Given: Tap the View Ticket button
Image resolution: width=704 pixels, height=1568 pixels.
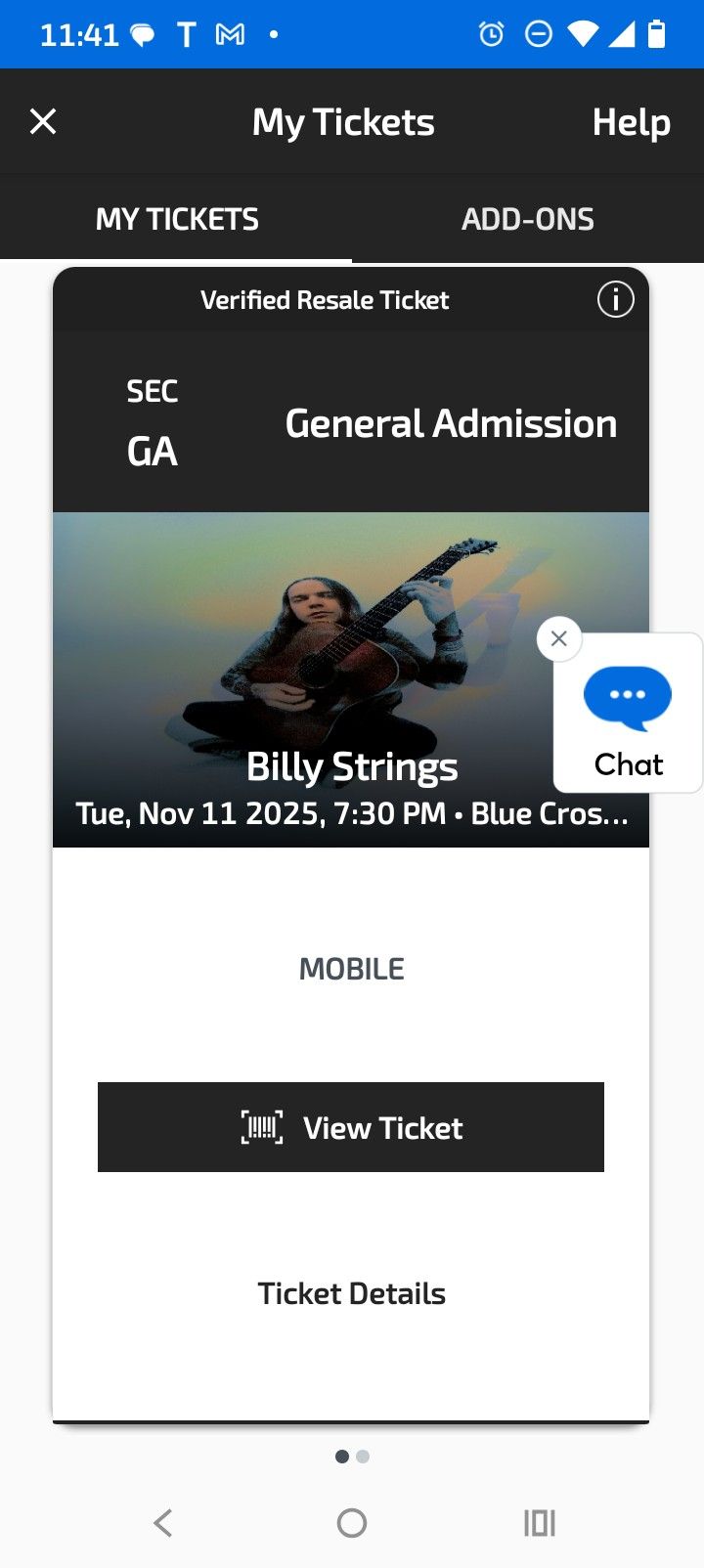Looking at the screenshot, I should [x=351, y=1126].
